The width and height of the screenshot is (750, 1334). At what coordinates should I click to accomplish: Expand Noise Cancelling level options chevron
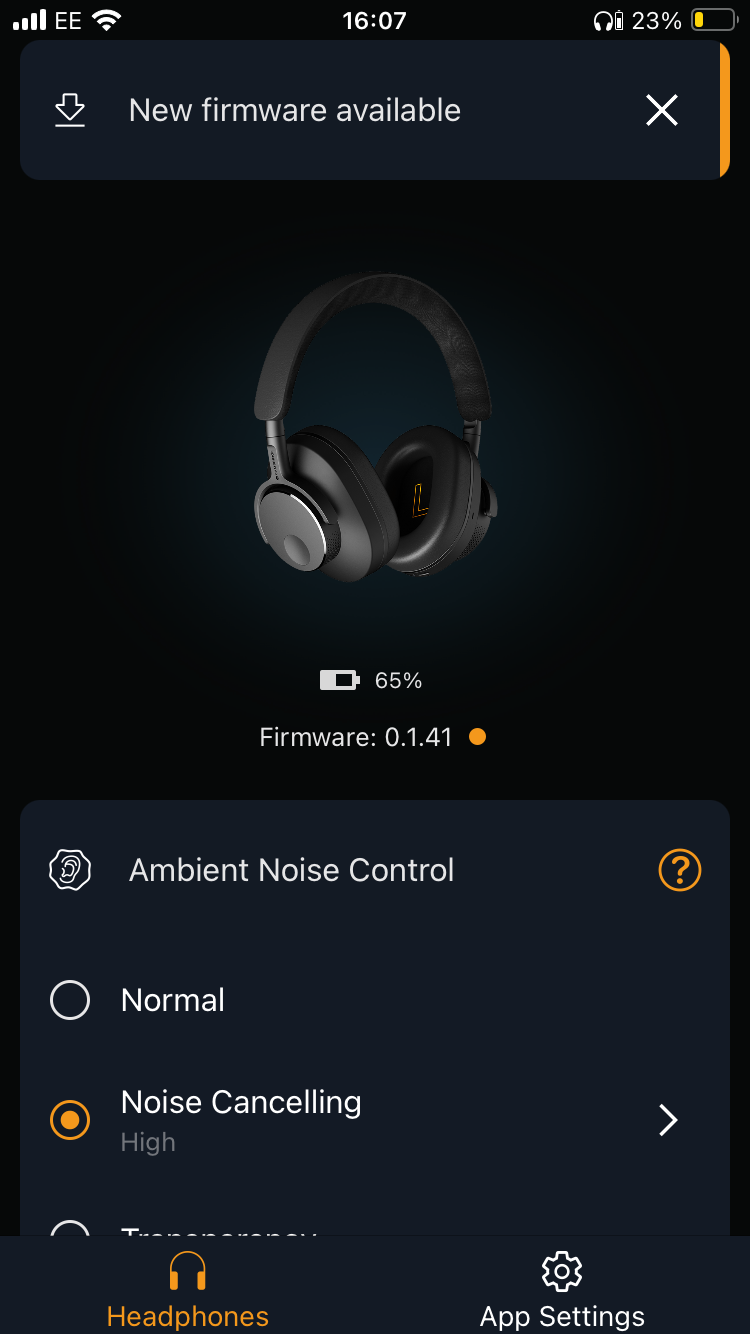(x=668, y=1121)
